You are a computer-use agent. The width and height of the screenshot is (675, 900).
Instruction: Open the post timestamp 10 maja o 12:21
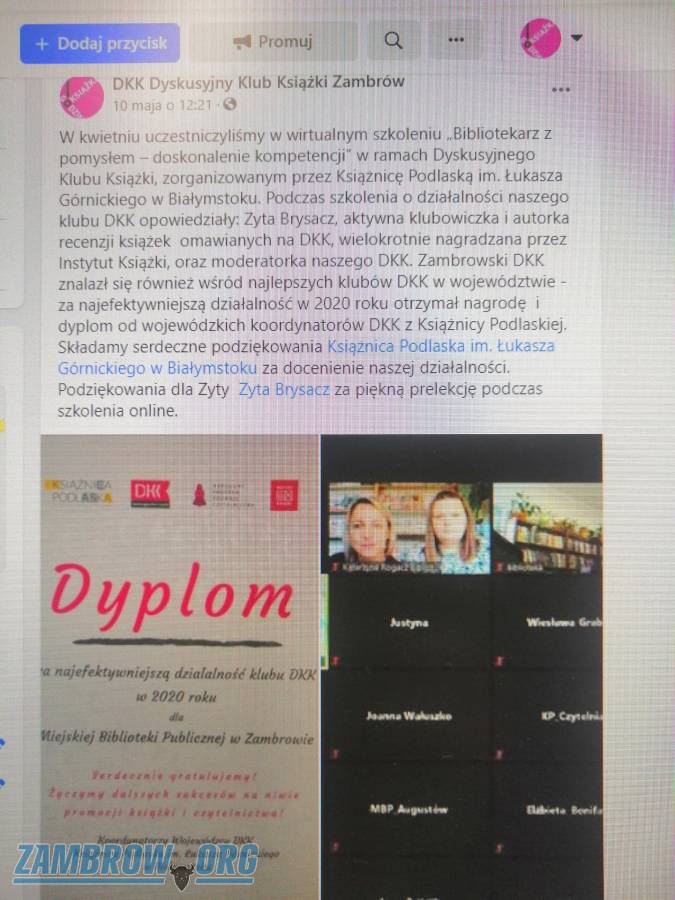(162, 104)
